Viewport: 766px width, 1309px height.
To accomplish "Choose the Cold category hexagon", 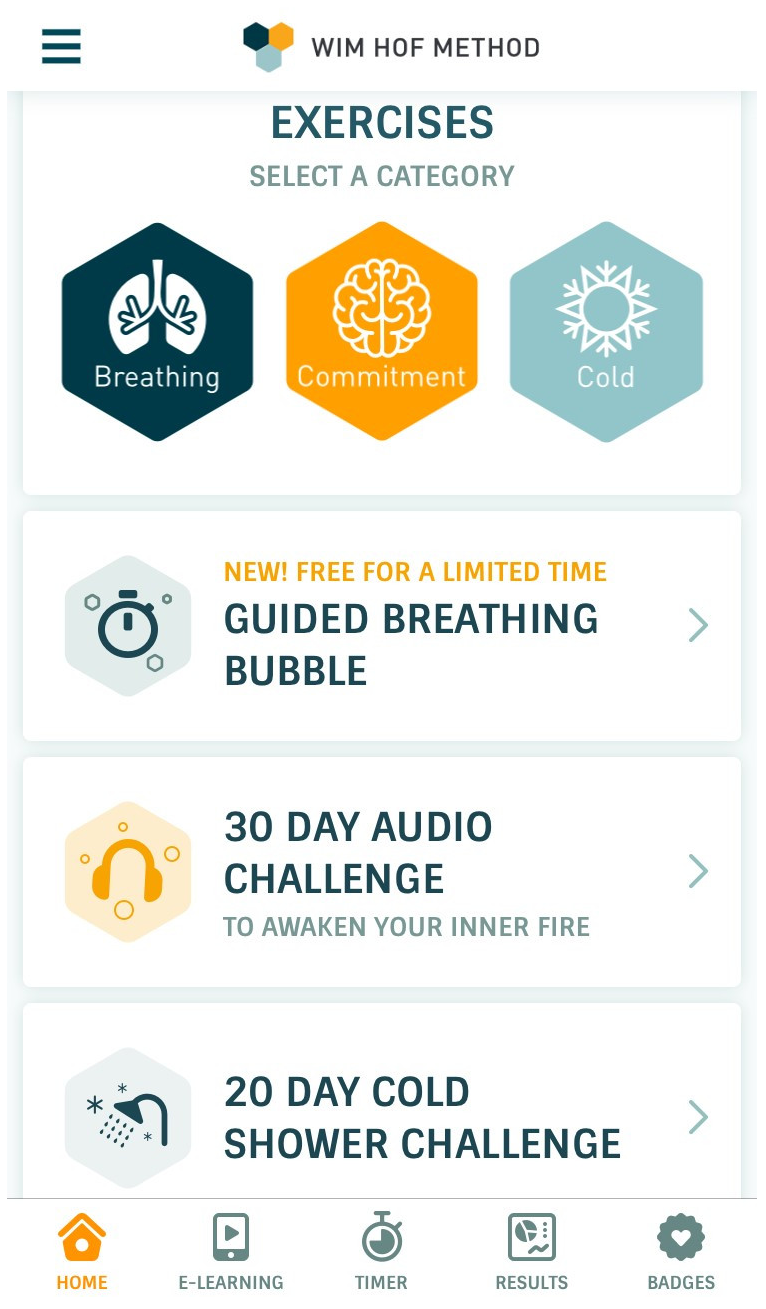I will click(606, 331).
